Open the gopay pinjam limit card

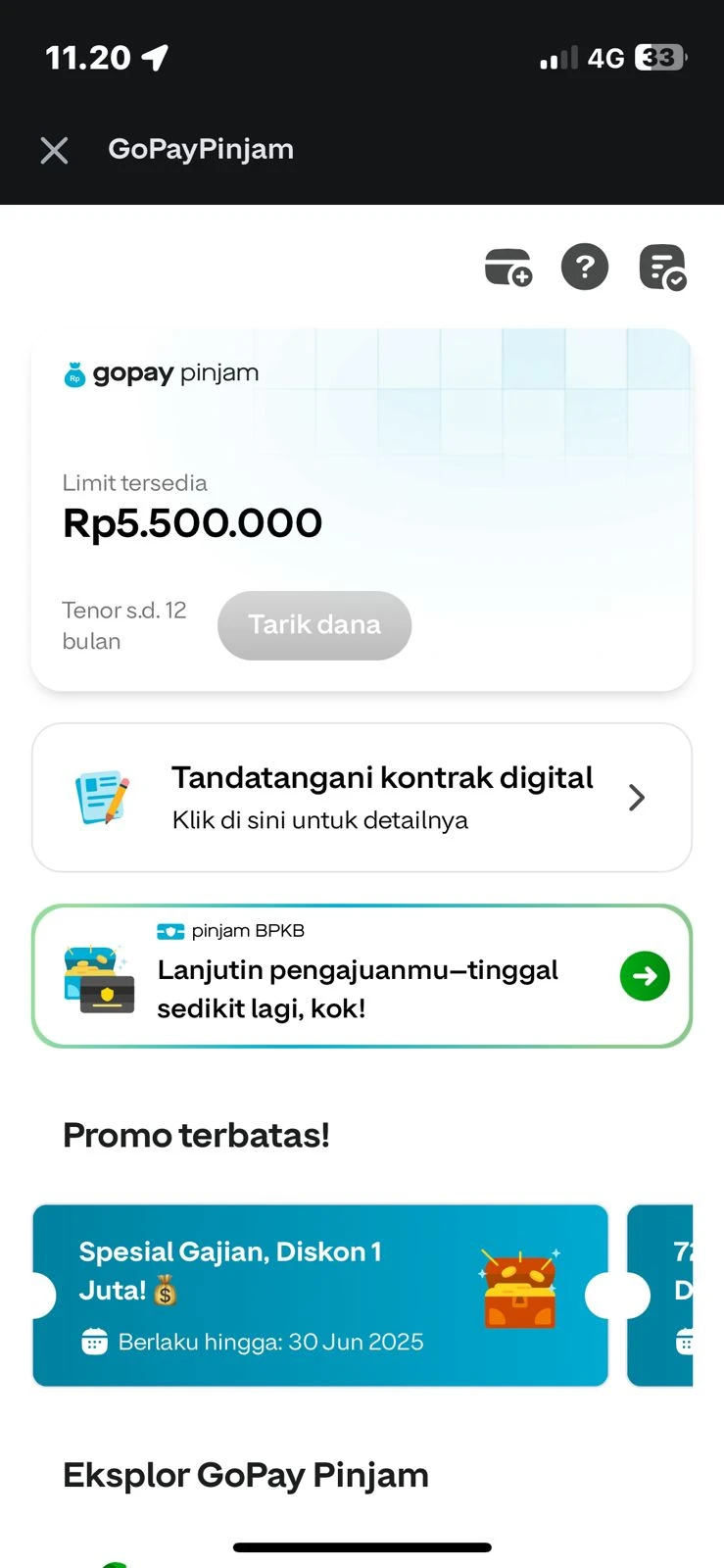pos(362,510)
